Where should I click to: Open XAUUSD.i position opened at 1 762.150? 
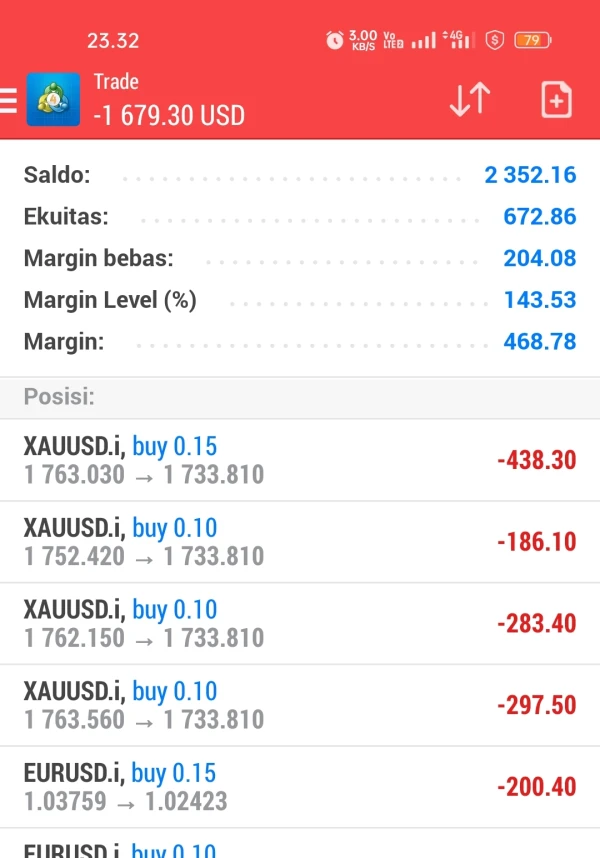pyautogui.click(x=300, y=624)
